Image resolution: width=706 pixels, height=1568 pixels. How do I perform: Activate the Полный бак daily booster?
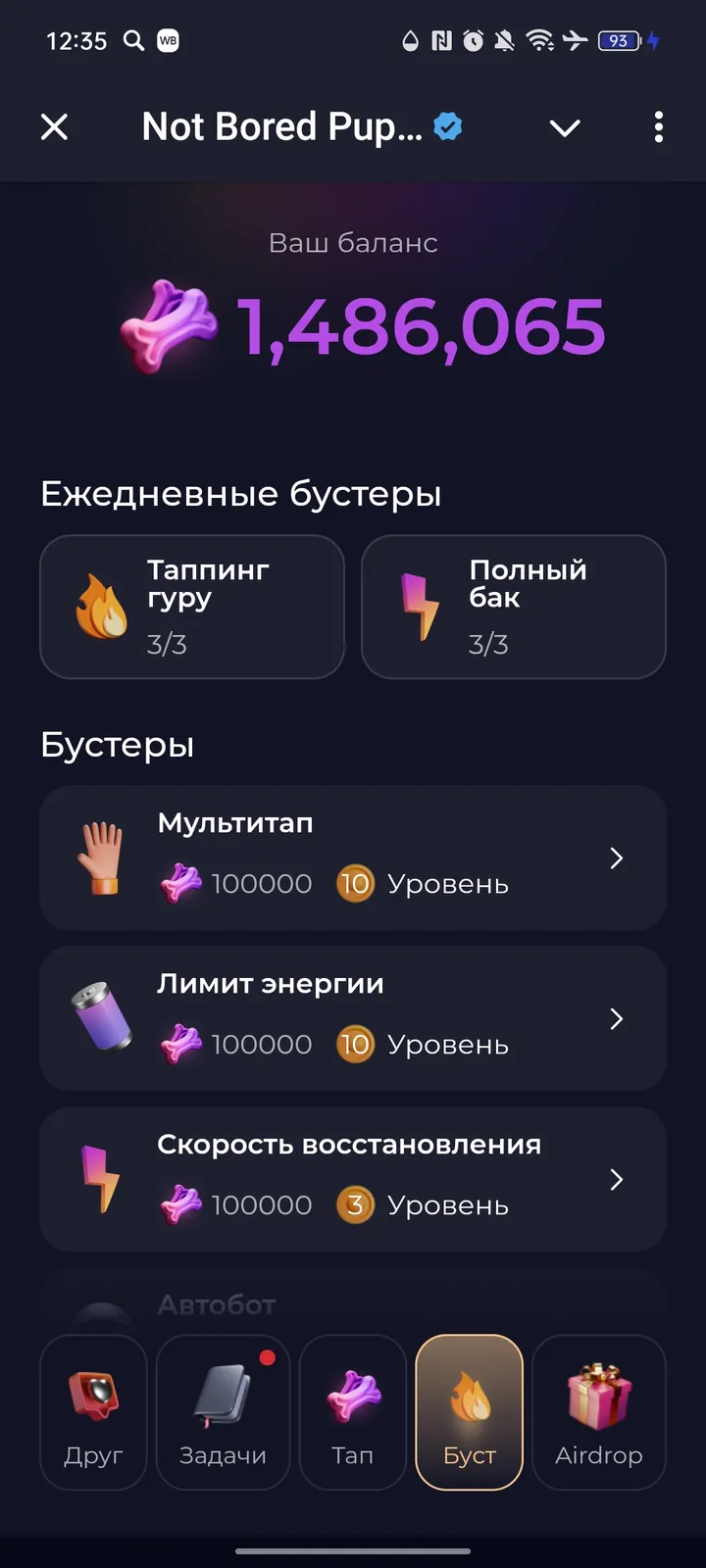(x=513, y=606)
